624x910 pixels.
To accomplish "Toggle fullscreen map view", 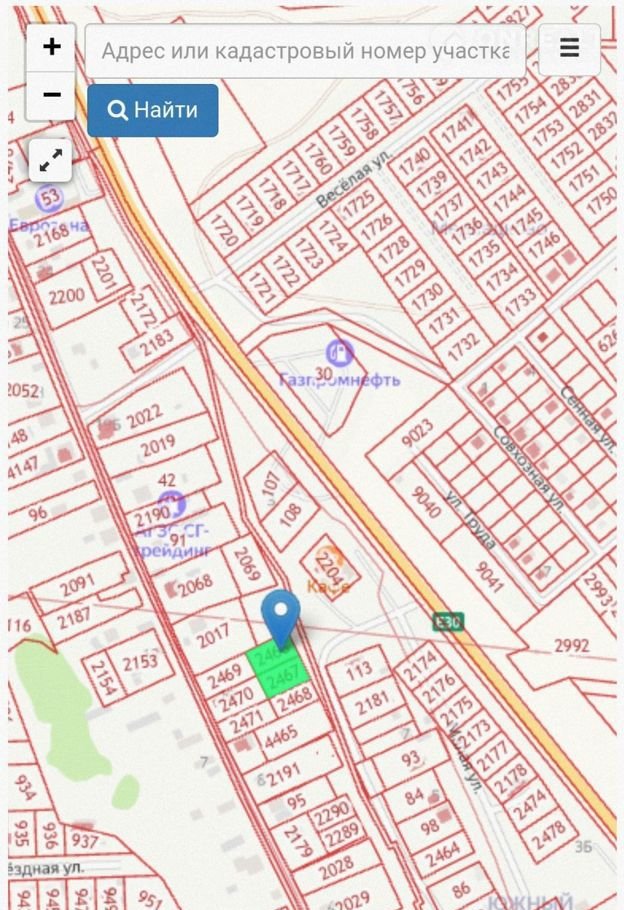I will (51, 159).
